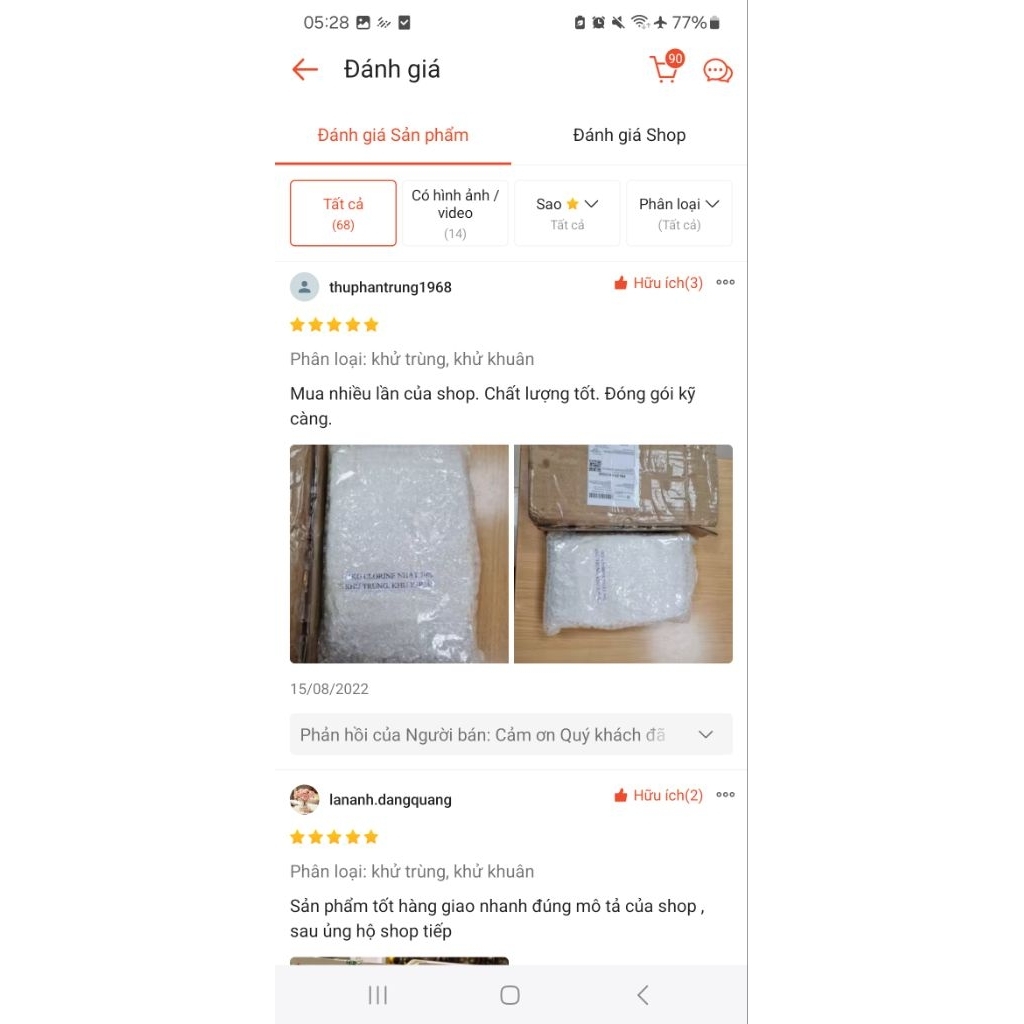Open thuphantrung1968's profile
The height and width of the screenshot is (1024, 1024).
(x=390, y=287)
